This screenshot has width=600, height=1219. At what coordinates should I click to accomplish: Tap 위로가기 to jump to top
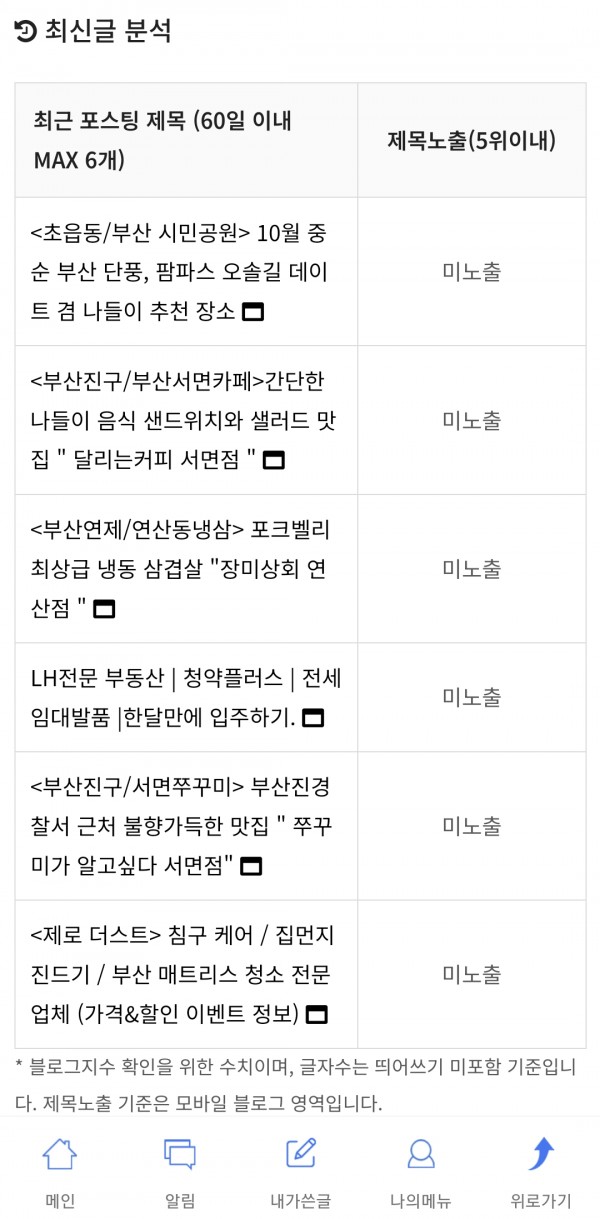[x=540, y=1170]
